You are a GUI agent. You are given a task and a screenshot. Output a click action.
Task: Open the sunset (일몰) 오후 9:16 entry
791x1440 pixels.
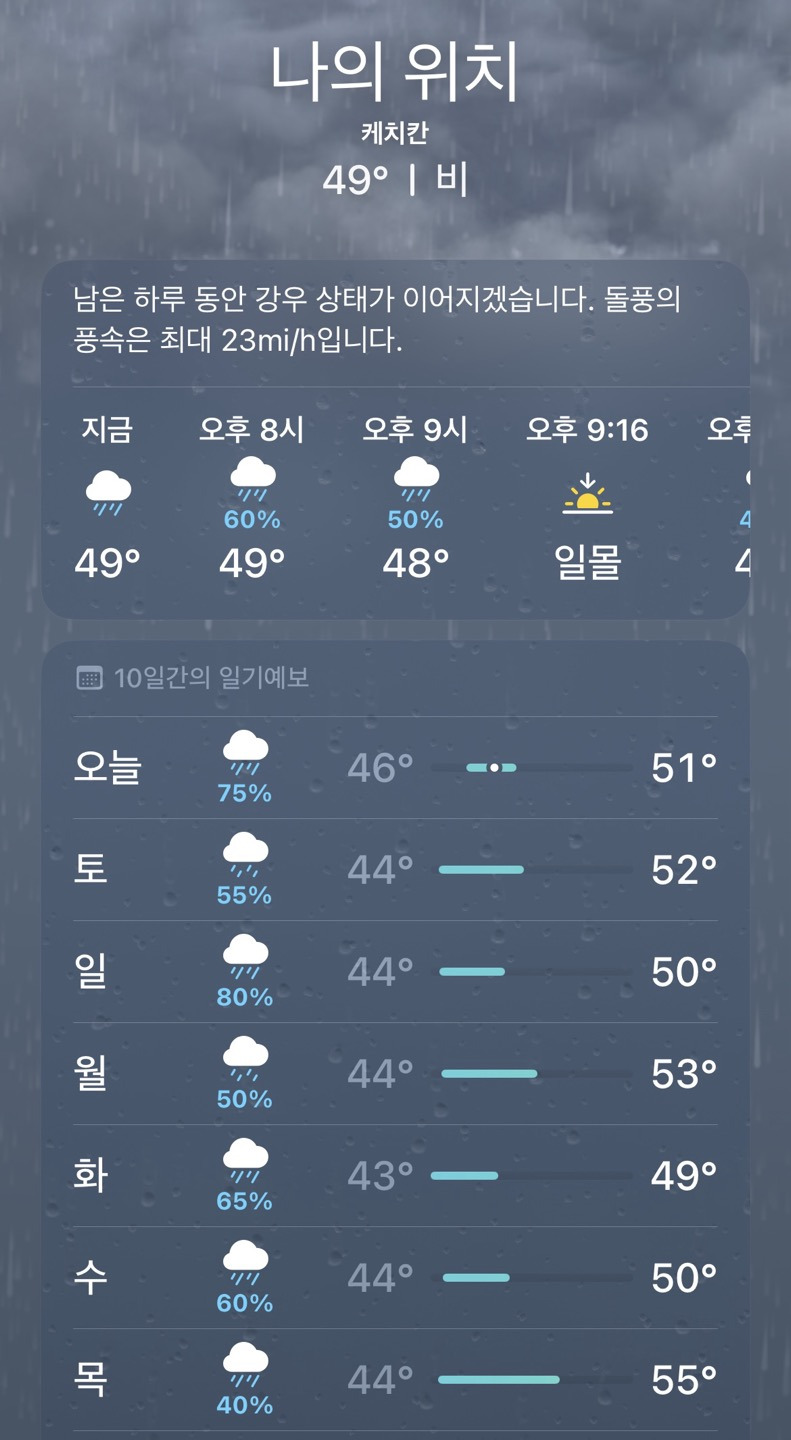tap(587, 498)
